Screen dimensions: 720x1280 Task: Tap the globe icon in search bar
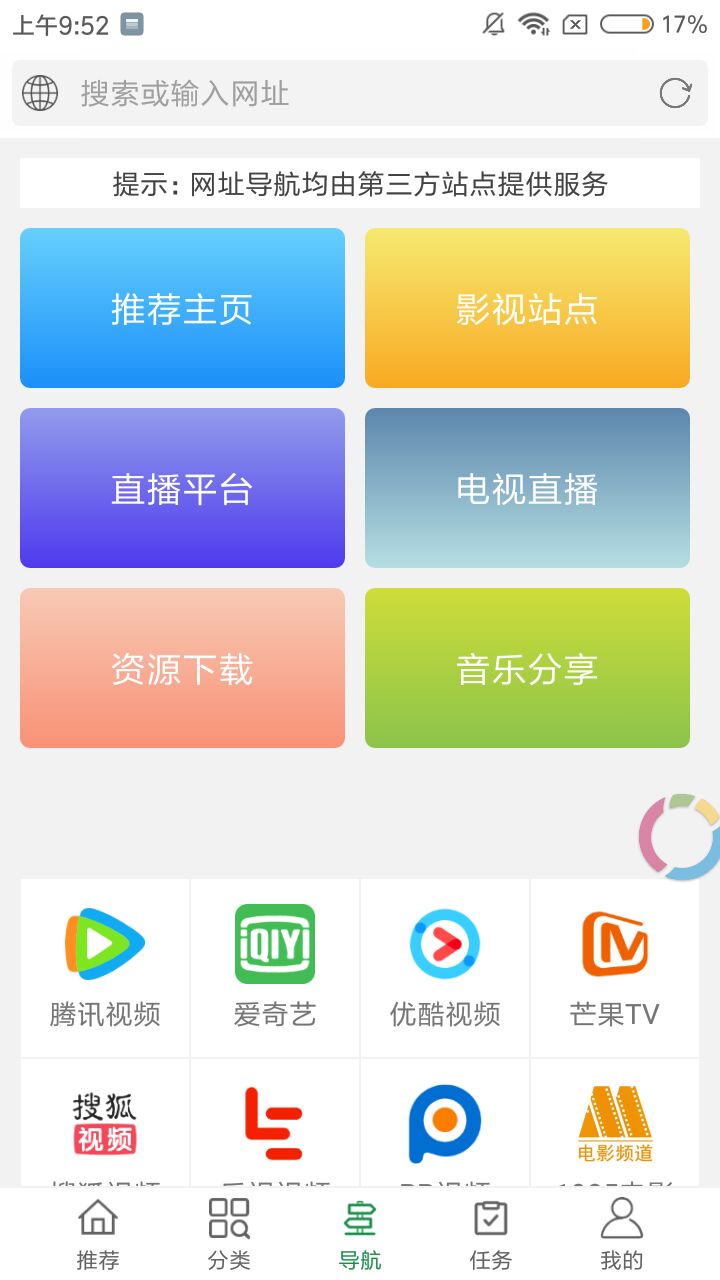[x=39, y=92]
